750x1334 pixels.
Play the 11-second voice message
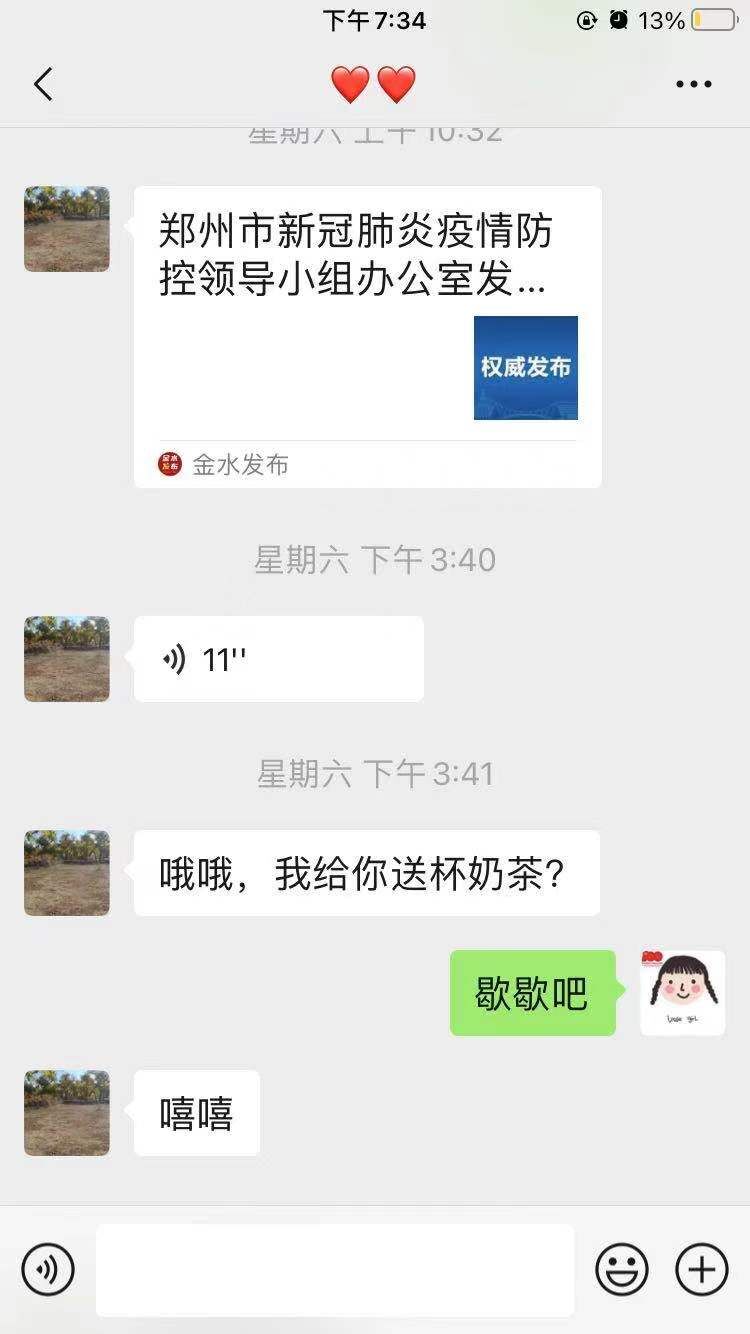click(278, 659)
